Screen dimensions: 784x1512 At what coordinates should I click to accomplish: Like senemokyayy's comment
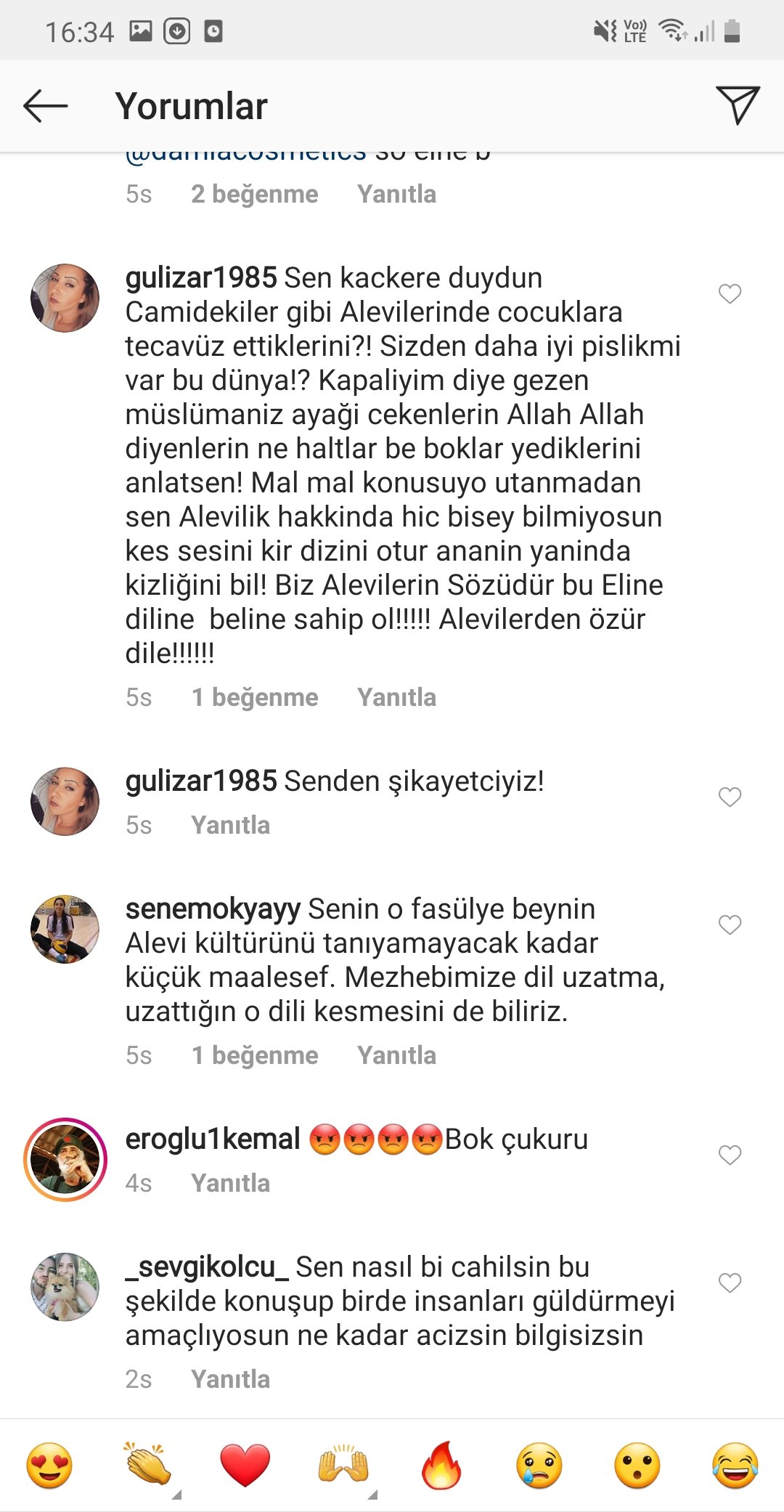(x=730, y=925)
